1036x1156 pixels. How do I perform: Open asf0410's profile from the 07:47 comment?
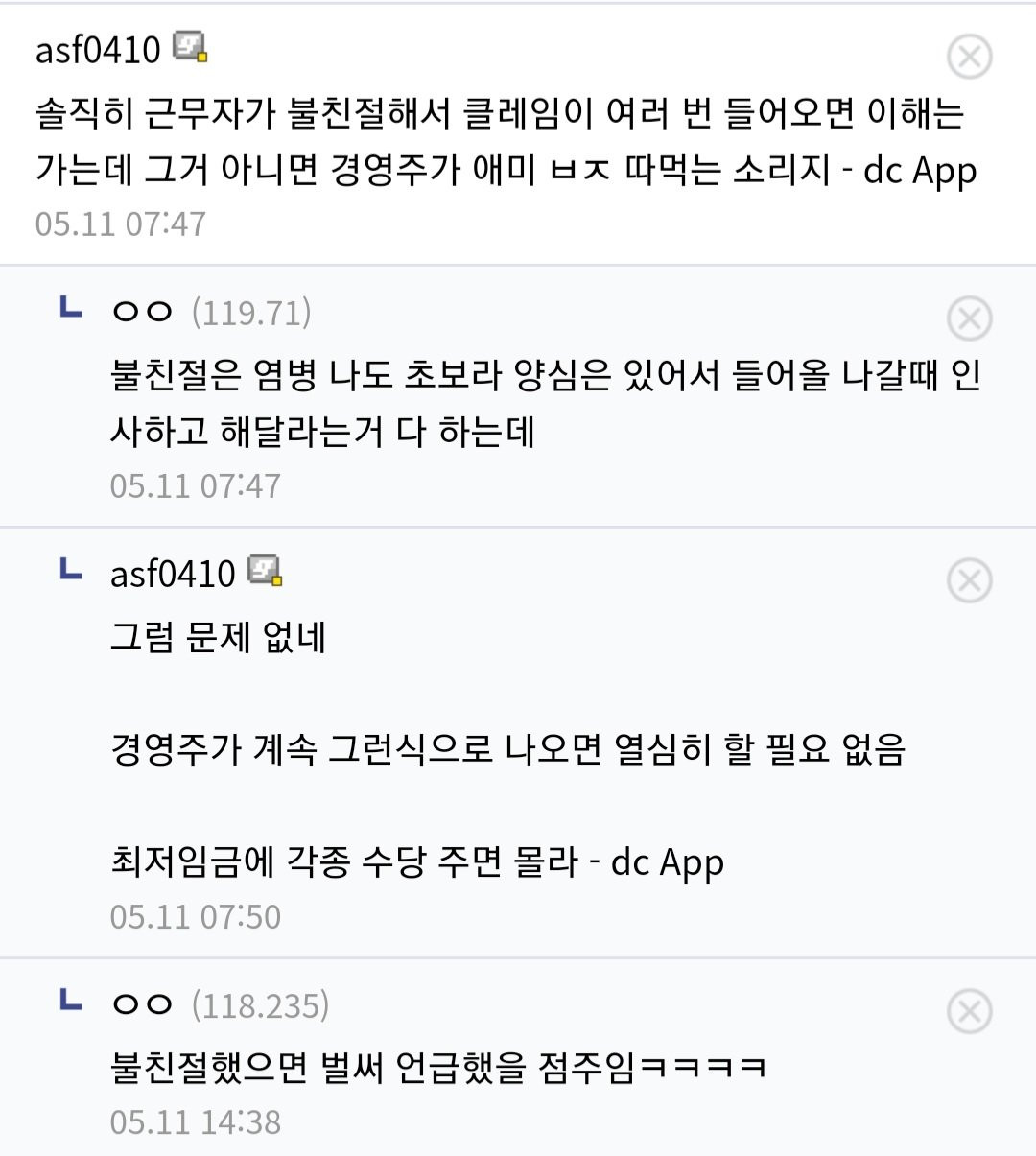click(x=98, y=49)
